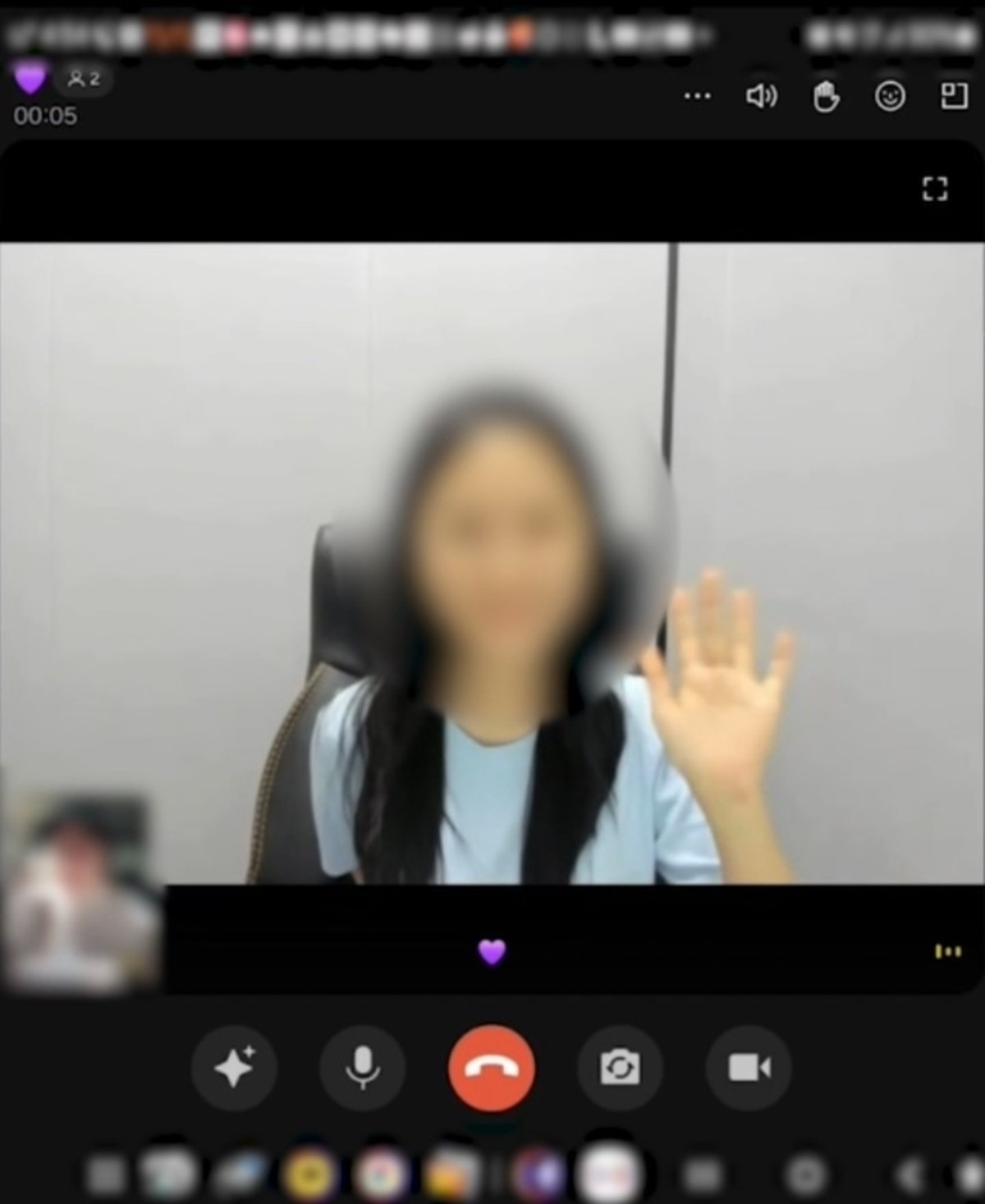The height and width of the screenshot is (1204, 985).
Task: View the participants count
Action: click(84, 80)
